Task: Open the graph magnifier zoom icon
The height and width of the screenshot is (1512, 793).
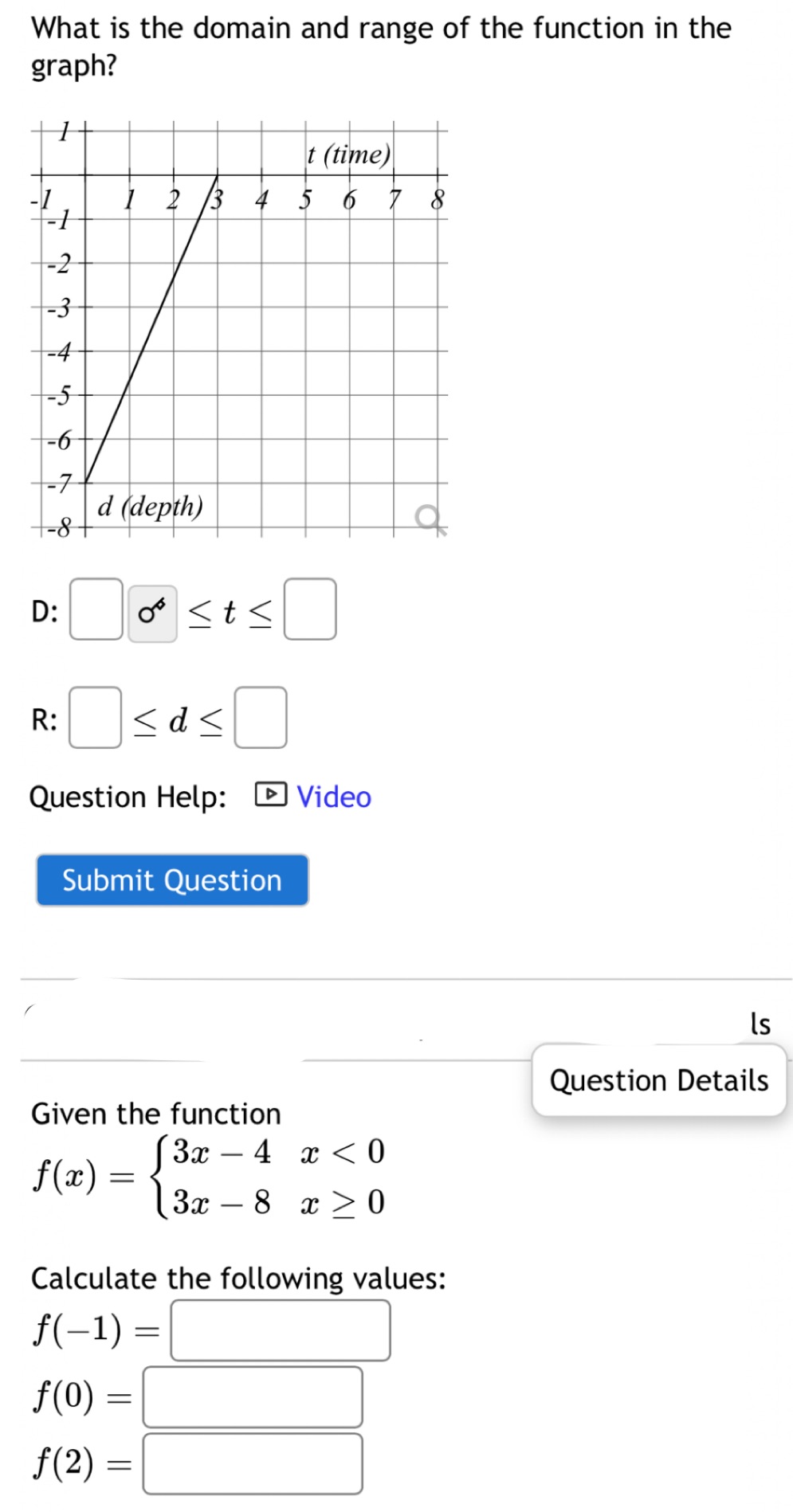Action: coord(427,515)
